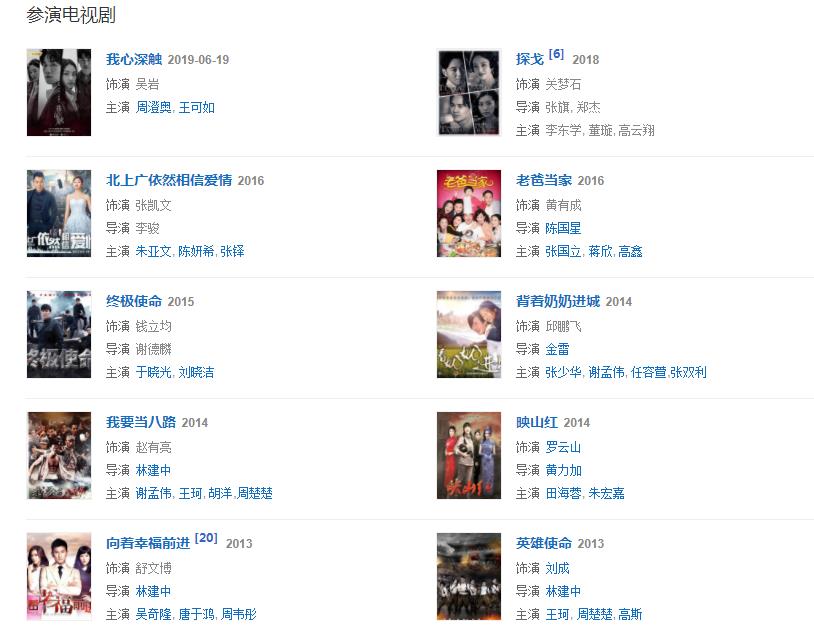Open actor 周澄奥's page
Image resolution: width=814 pixels, height=636 pixels.
(153, 108)
